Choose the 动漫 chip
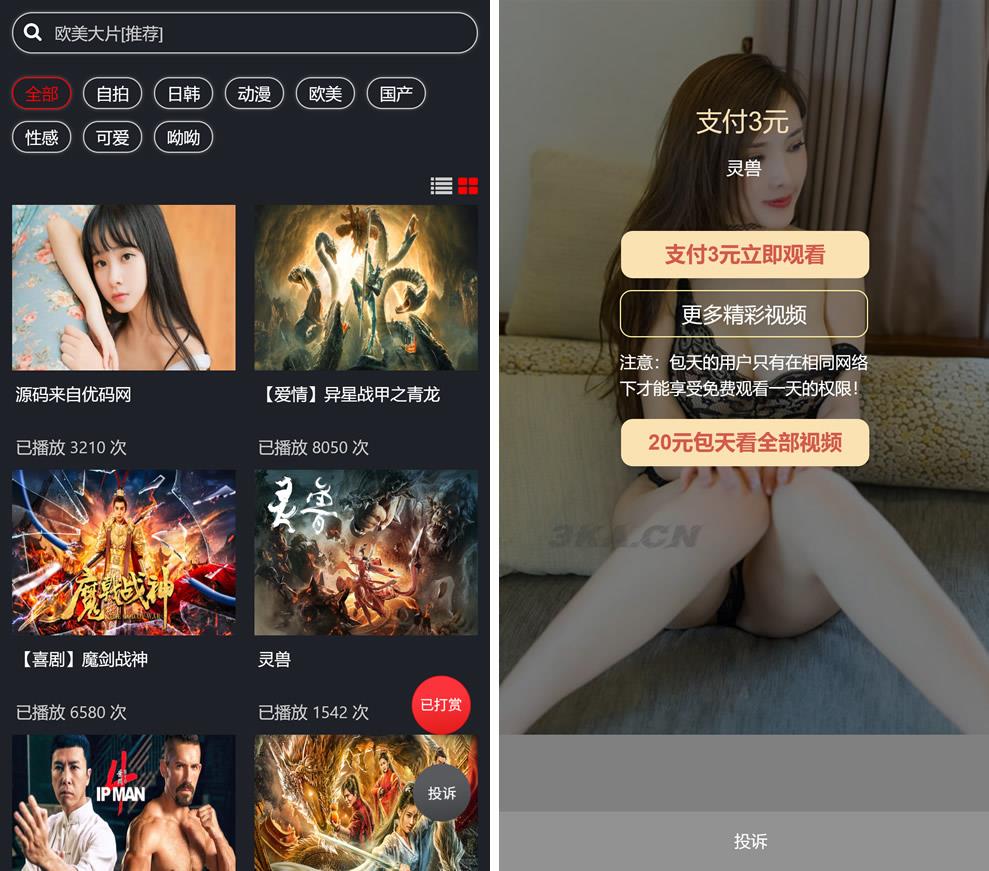989x871 pixels. pyautogui.click(x=254, y=94)
